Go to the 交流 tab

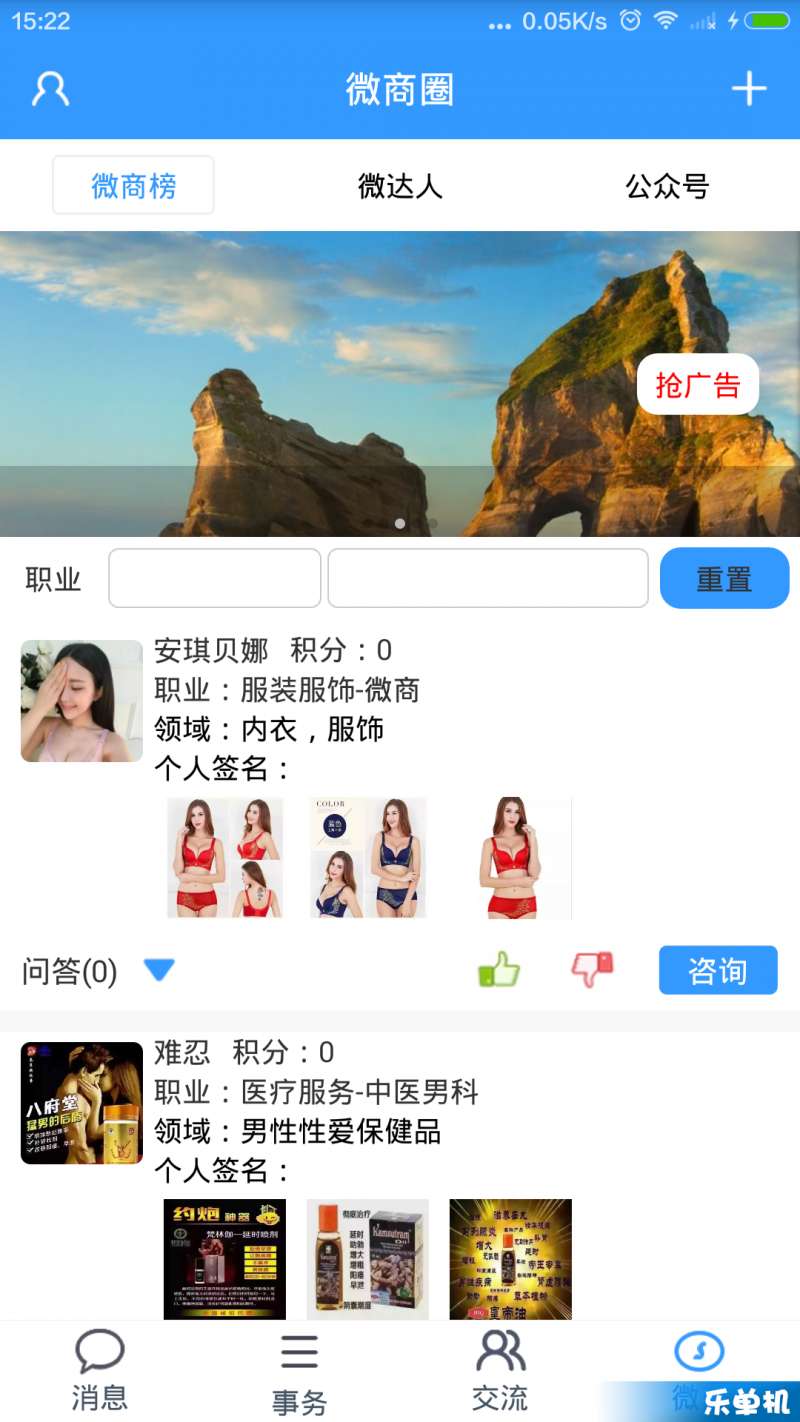499,1371
